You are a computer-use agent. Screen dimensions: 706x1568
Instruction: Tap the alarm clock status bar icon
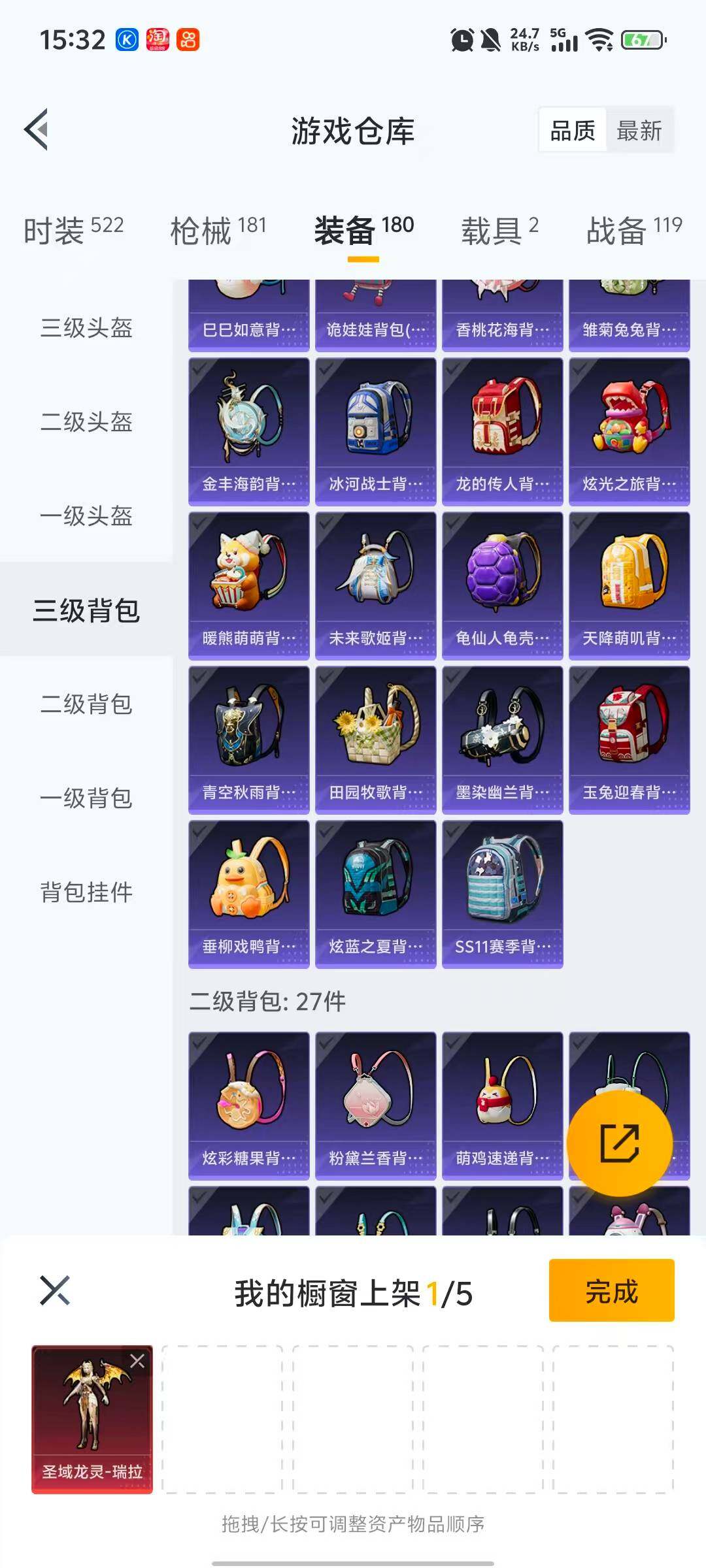point(462,41)
